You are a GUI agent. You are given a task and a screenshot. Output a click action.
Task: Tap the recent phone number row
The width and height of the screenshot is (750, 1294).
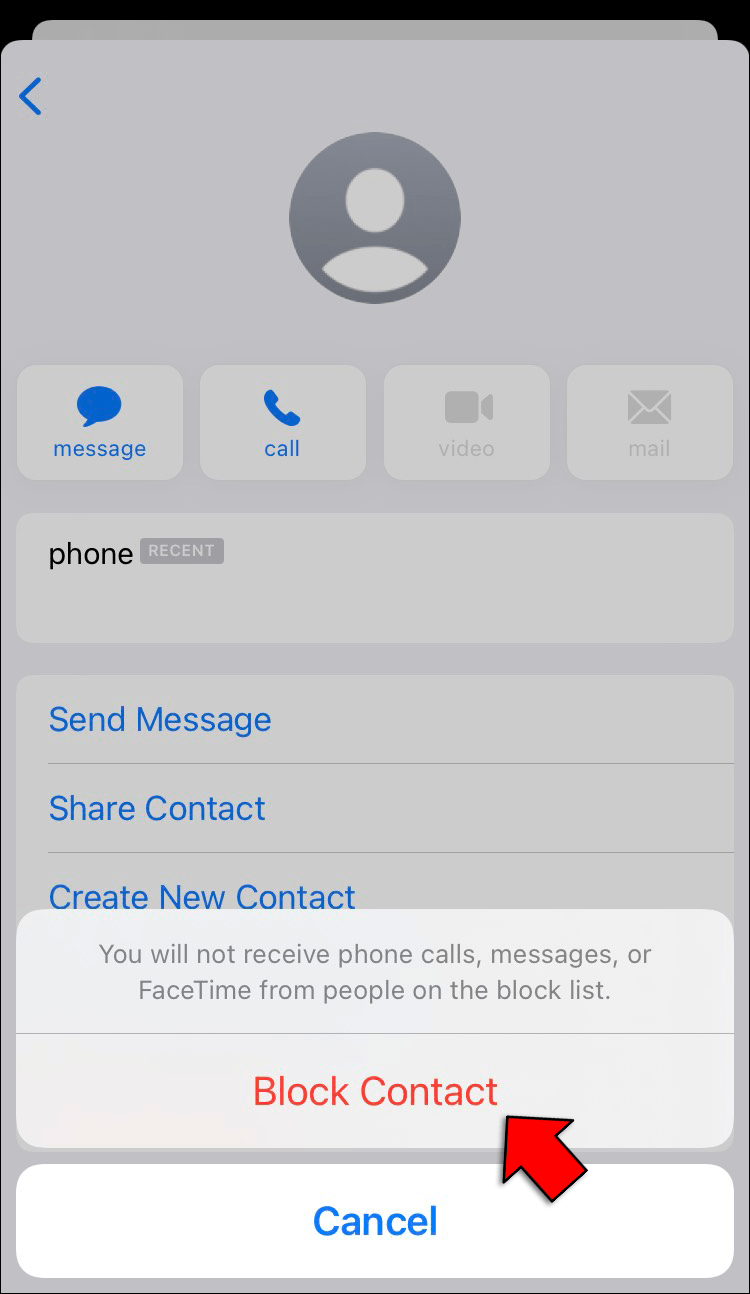coord(375,577)
